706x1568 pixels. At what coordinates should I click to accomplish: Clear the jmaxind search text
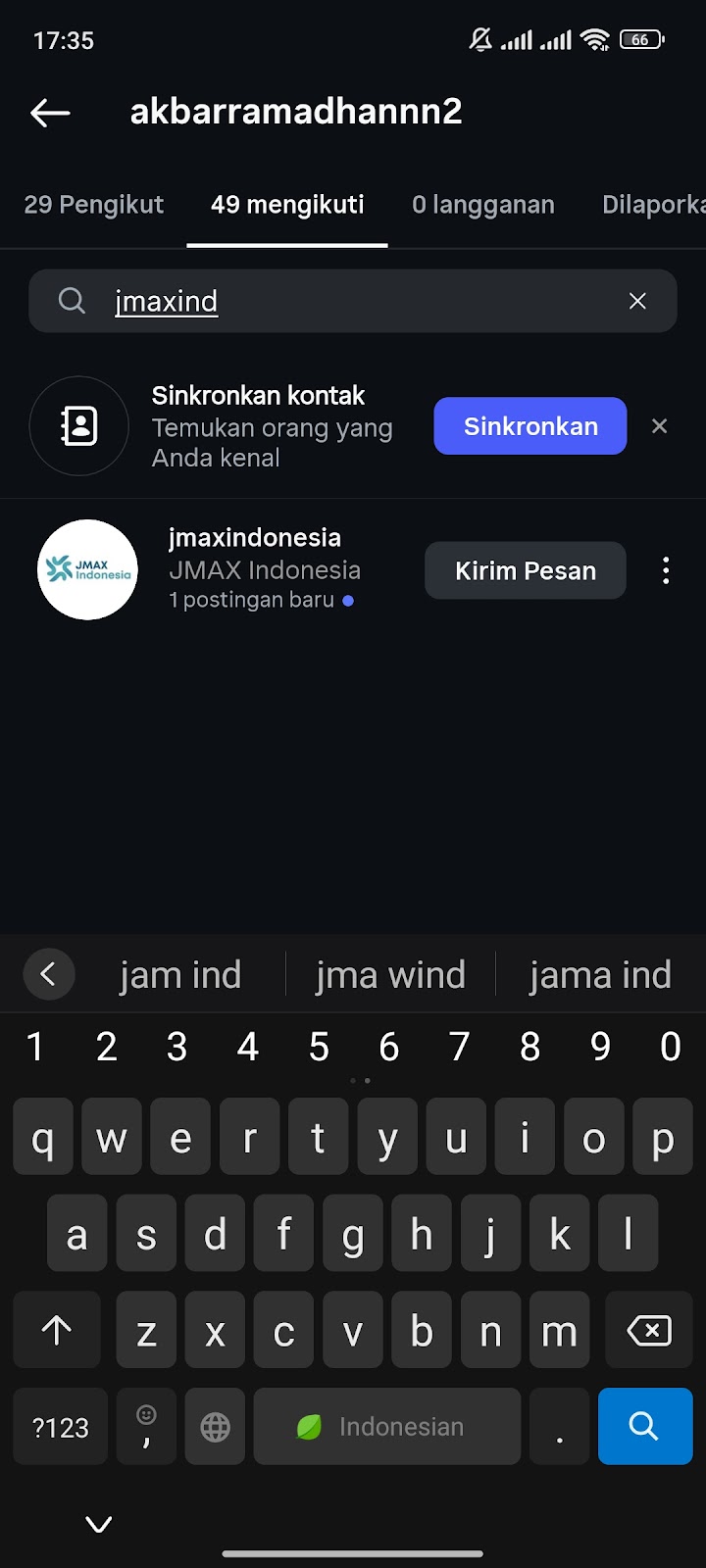coord(637,301)
